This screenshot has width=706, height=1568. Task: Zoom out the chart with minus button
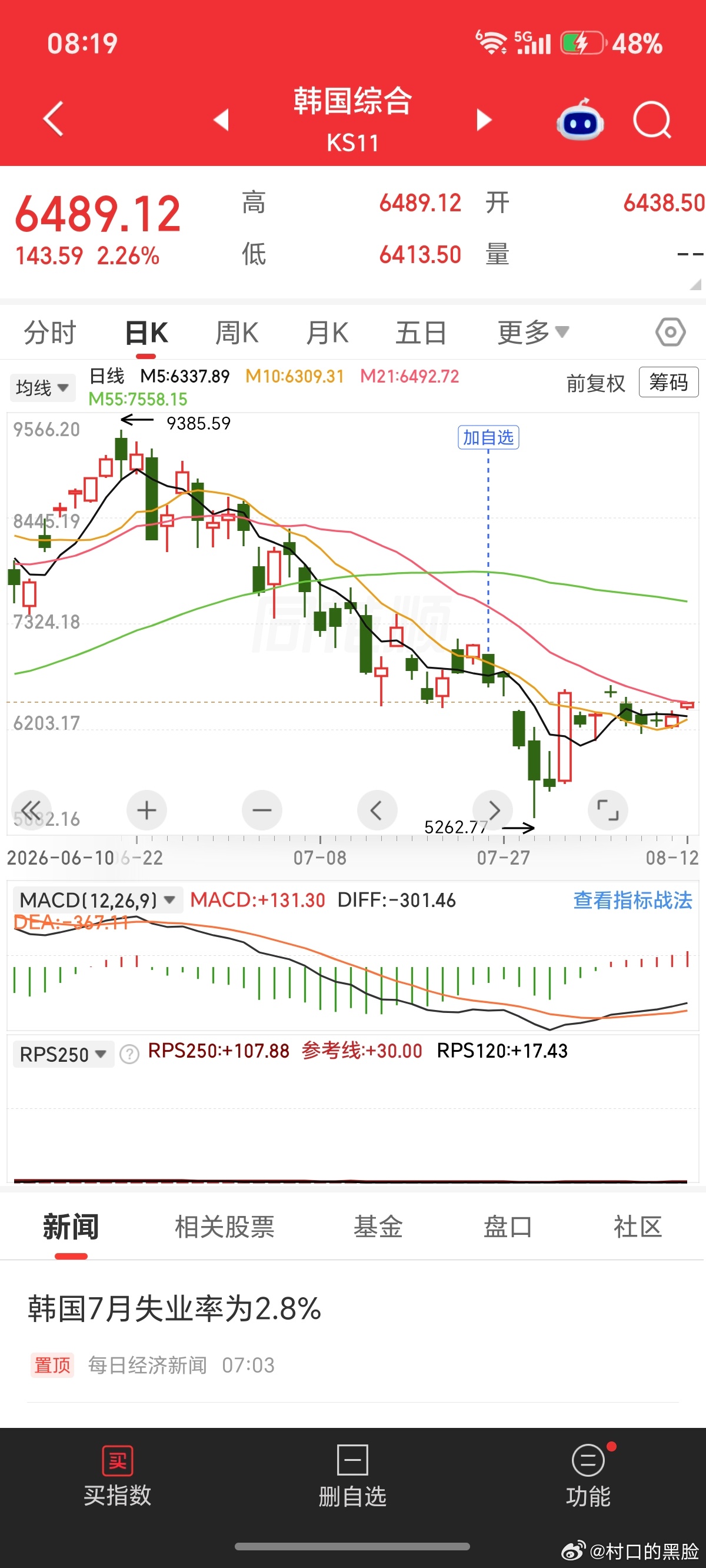tap(262, 810)
